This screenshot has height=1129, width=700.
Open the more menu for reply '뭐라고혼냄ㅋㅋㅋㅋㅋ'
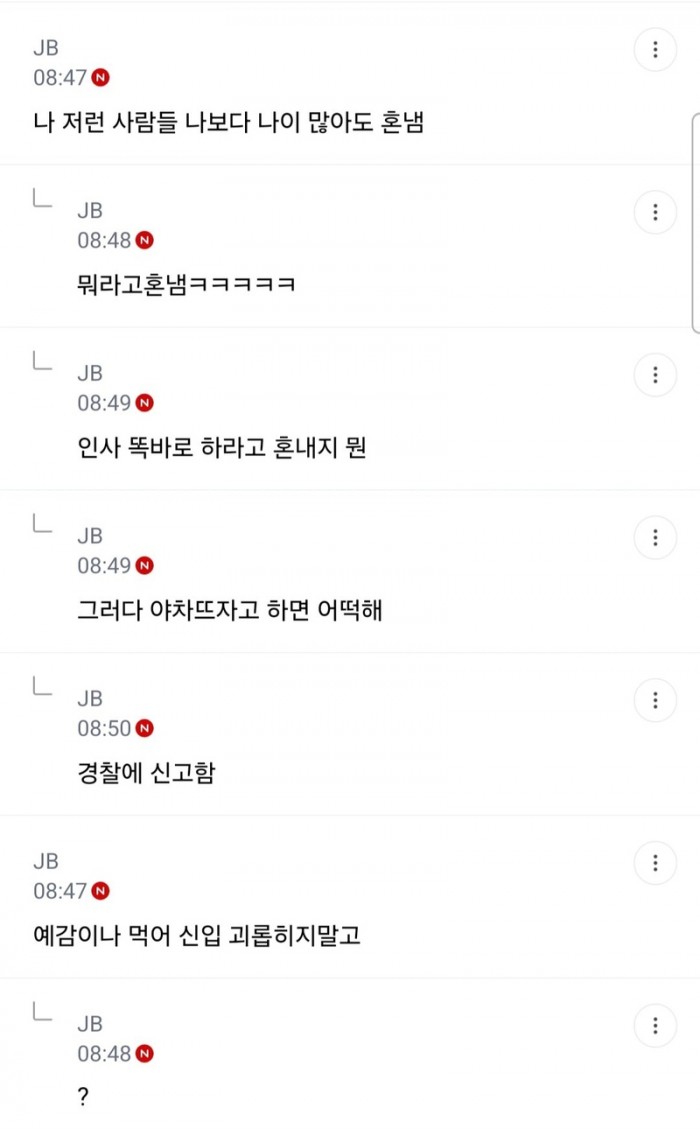click(x=655, y=212)
